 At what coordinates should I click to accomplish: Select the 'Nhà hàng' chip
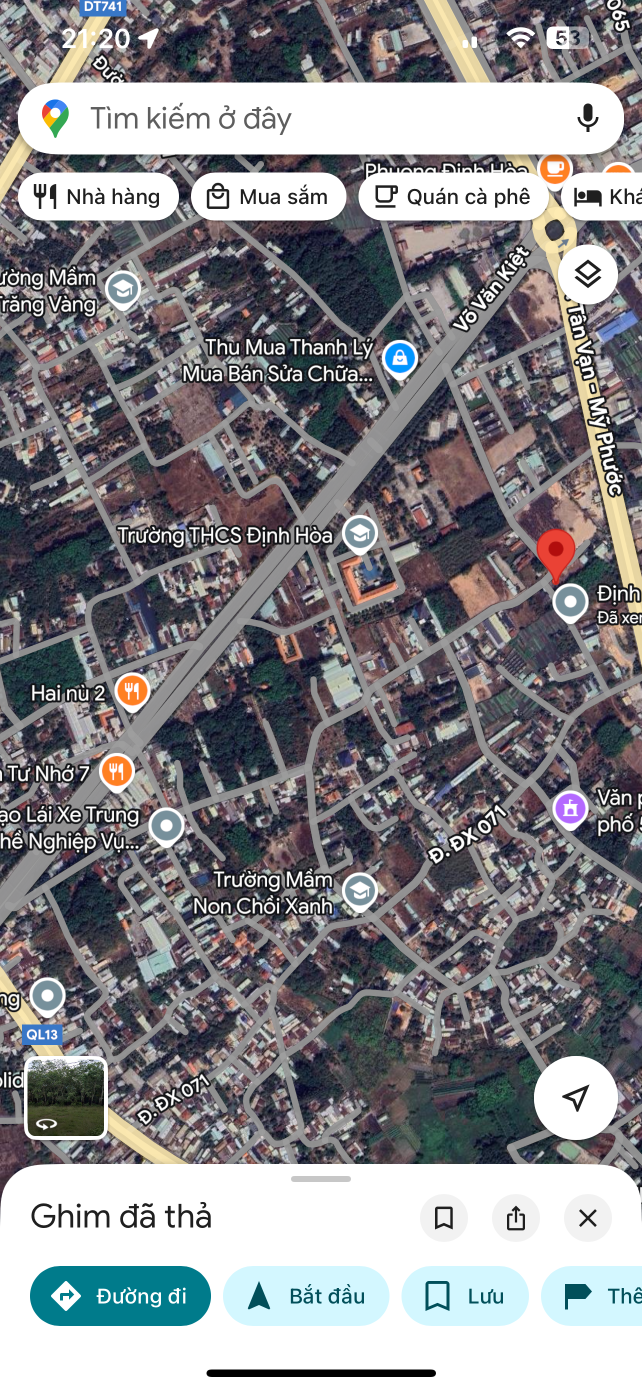coord(98,197)
